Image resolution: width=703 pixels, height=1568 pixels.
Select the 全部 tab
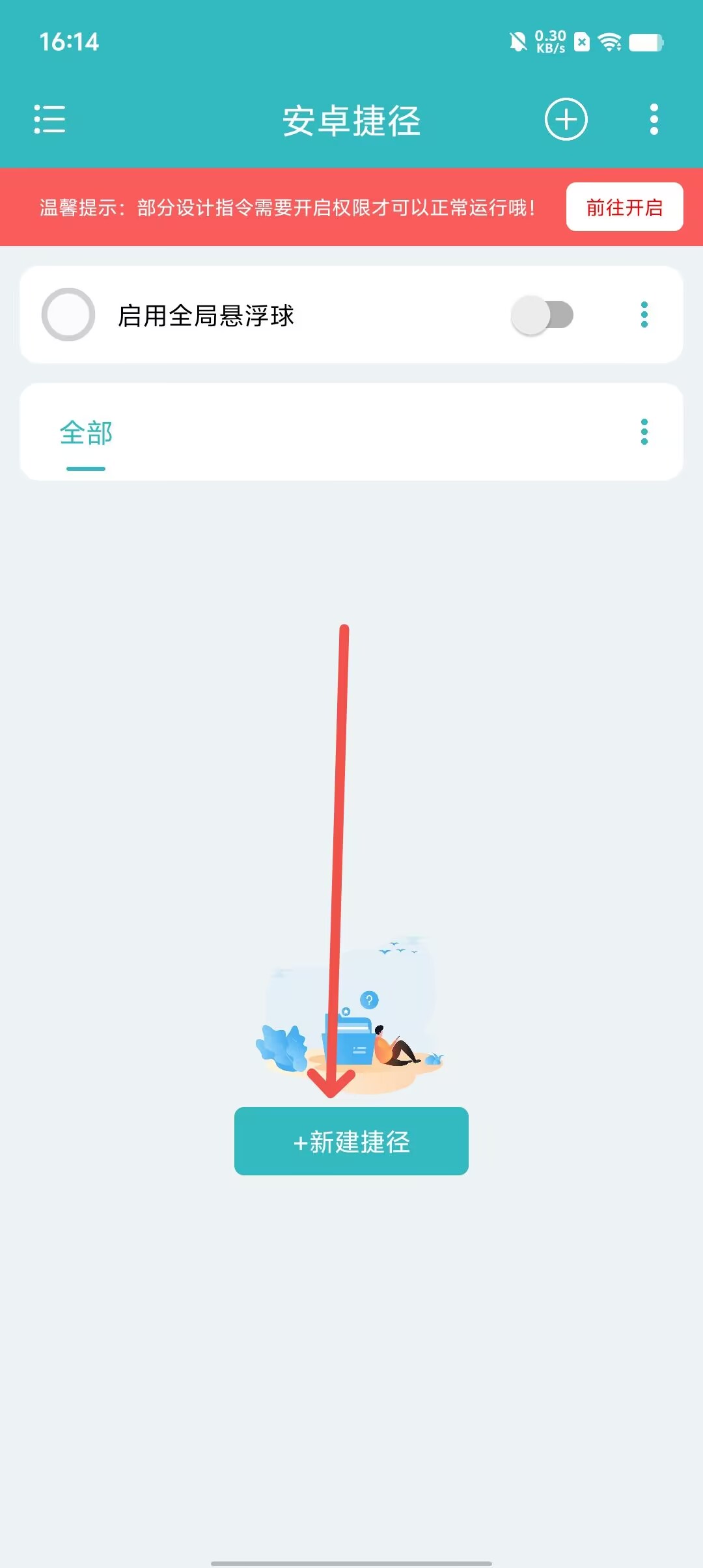(x=86, y=433)
